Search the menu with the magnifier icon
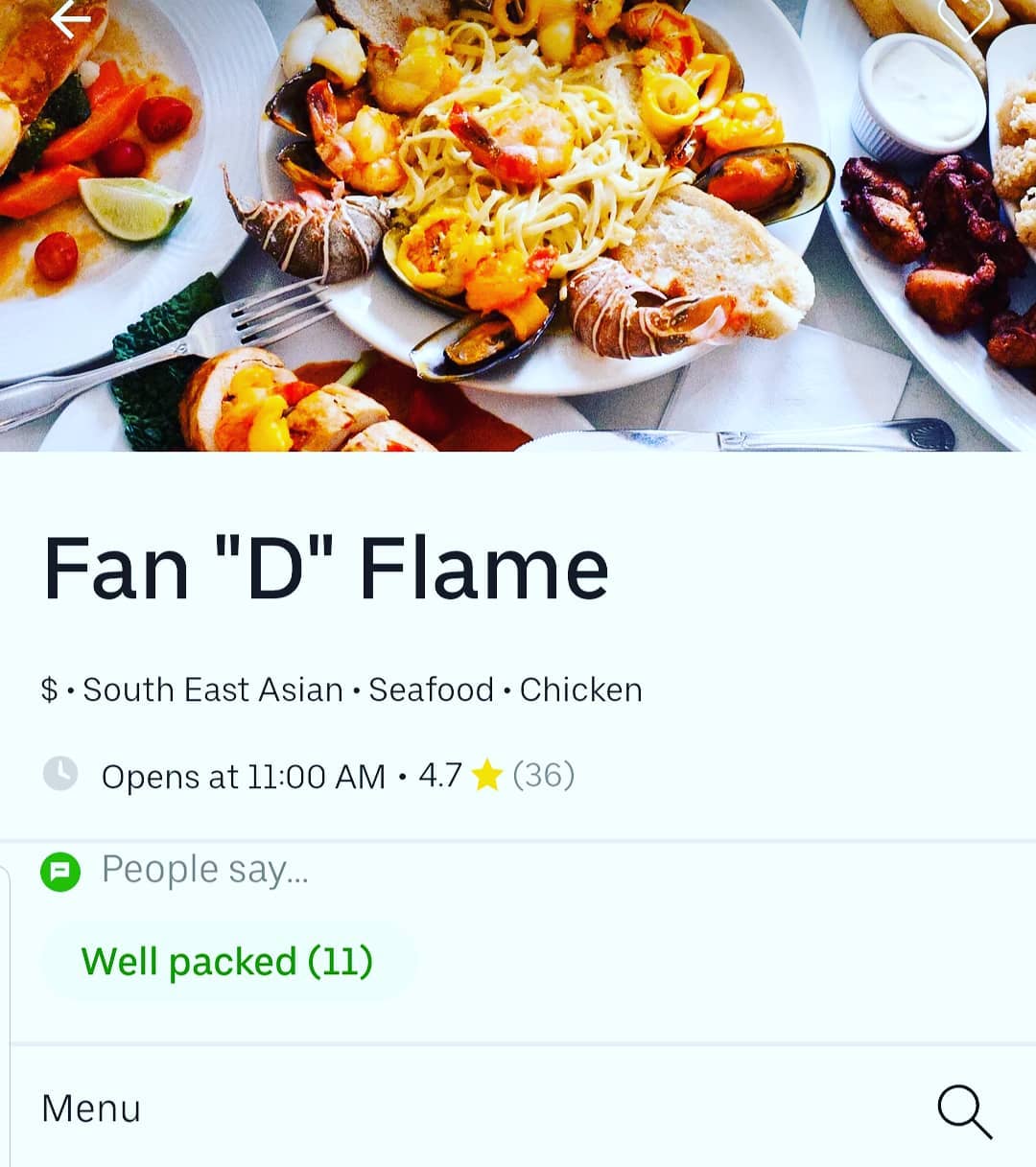 tap(963, 1110)
